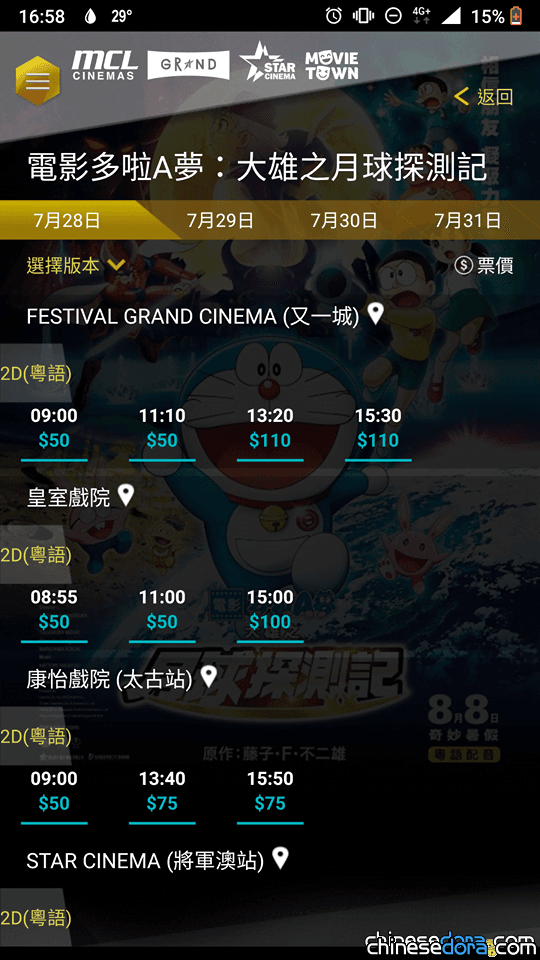
Task: Pick the 13:40 showtime at 康怡戲院
Action: point(162,791)
